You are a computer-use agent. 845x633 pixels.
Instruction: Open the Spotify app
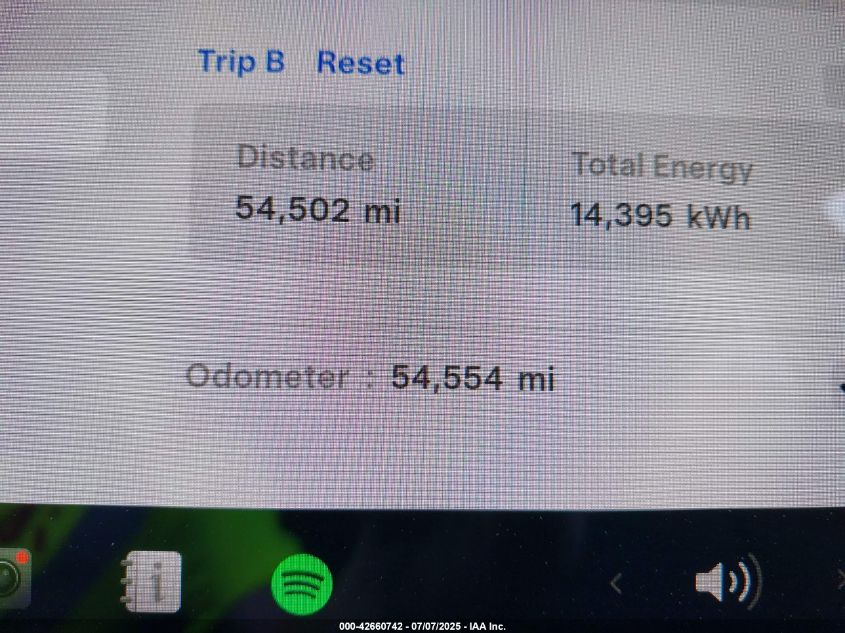coord(301,583)
